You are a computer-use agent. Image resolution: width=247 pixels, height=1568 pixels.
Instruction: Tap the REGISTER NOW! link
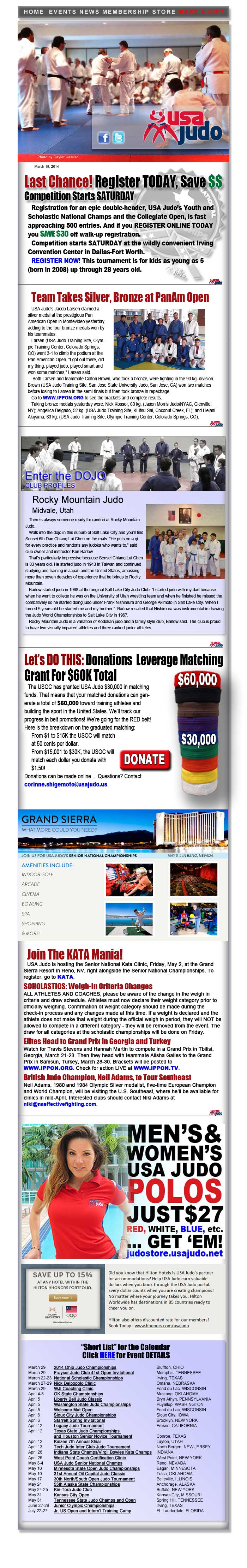click(x=55, y=261)
